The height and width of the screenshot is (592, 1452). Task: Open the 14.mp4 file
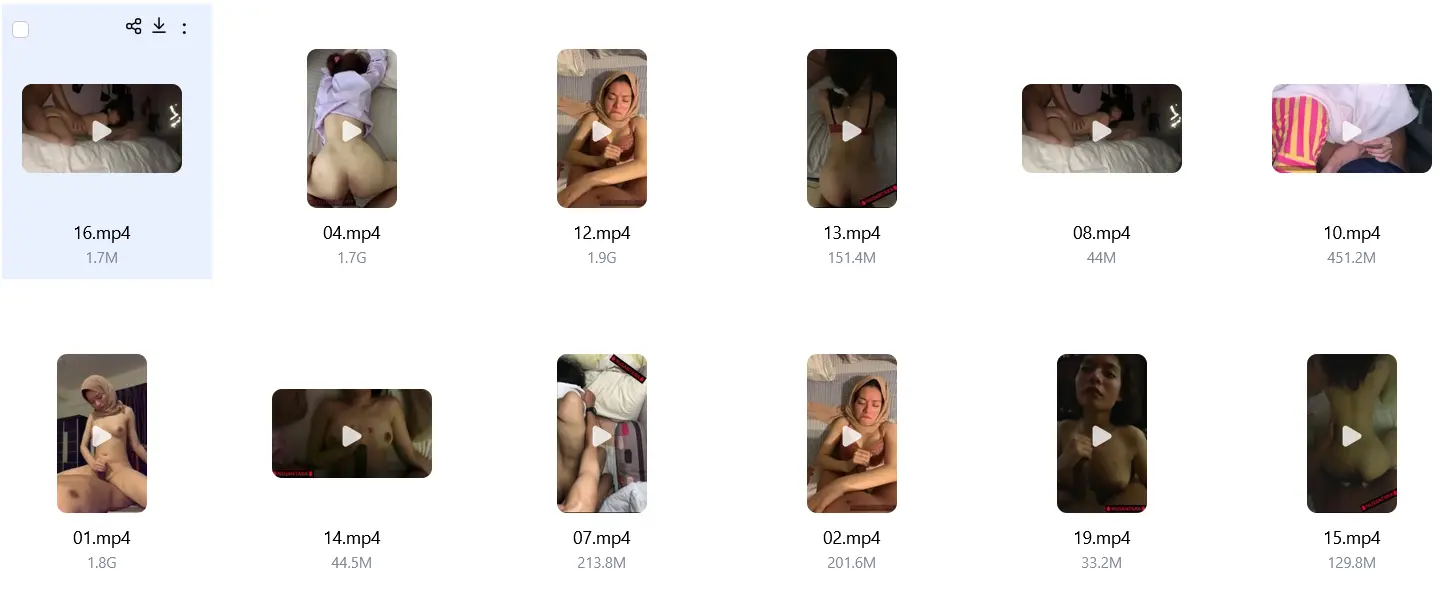coord(352,433)
